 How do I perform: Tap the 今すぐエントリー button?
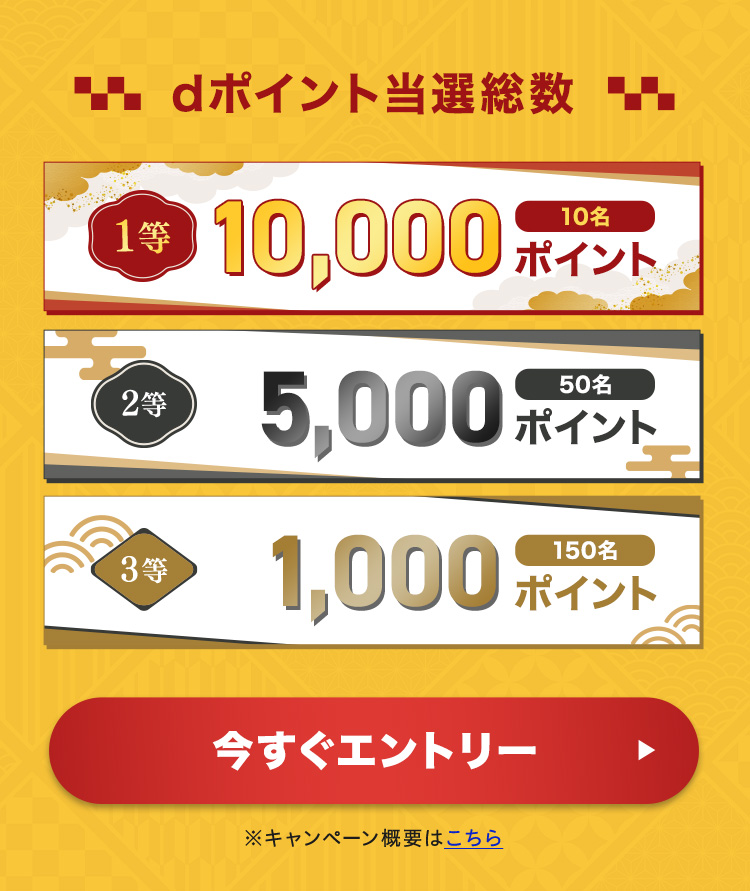tap(374, 750)
